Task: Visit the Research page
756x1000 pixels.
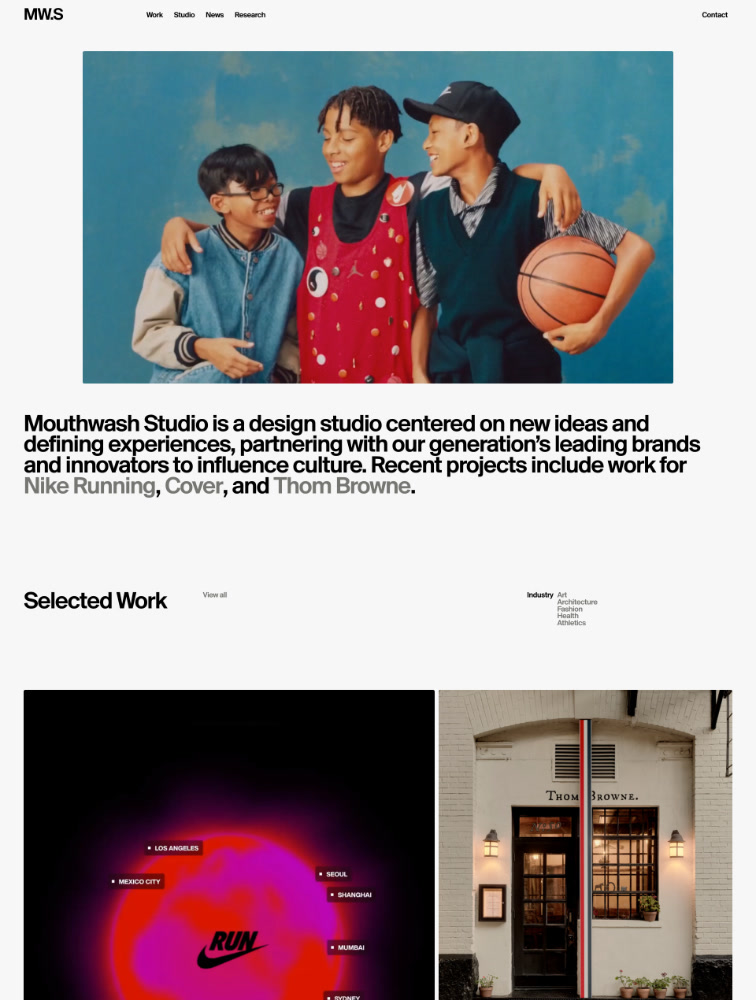Action: (x=250, y=15)
